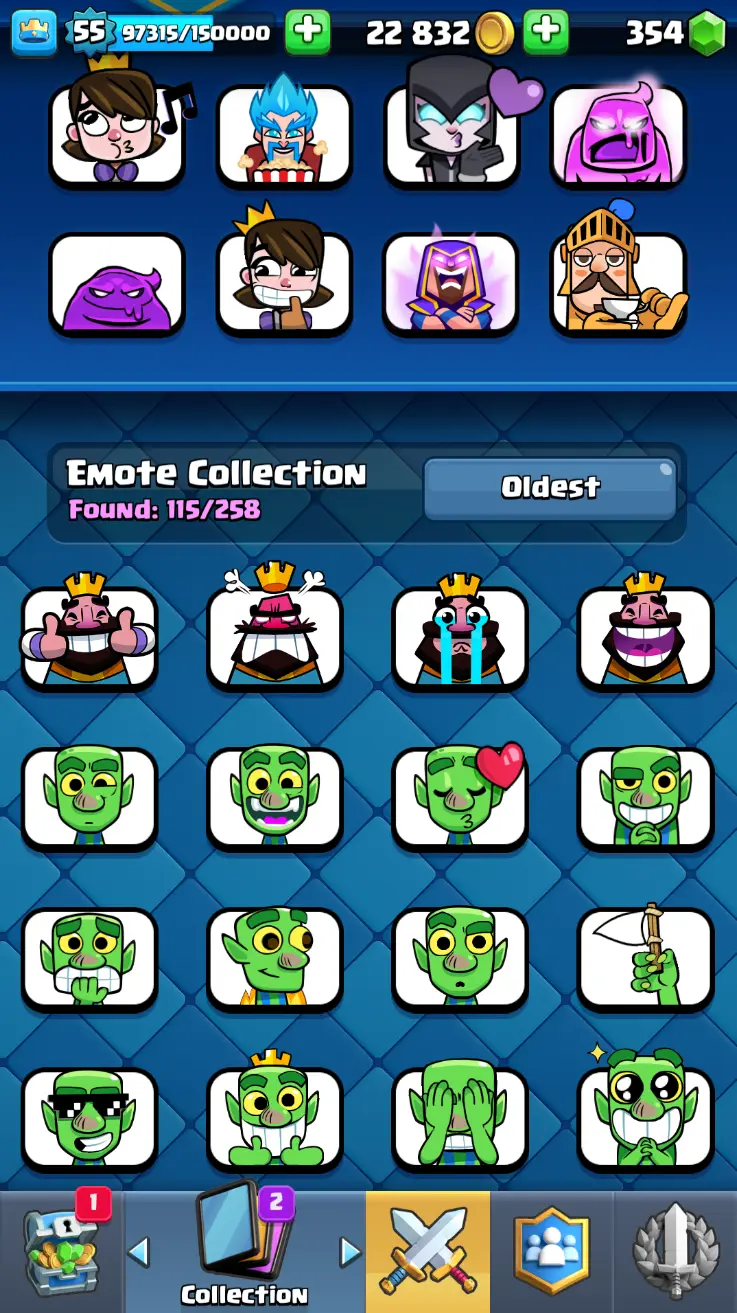The image size is (737, 1313).
Task: Choose the Goblin with sunglasses emote
Action: pyautogui.click(x=90, y=1117)
